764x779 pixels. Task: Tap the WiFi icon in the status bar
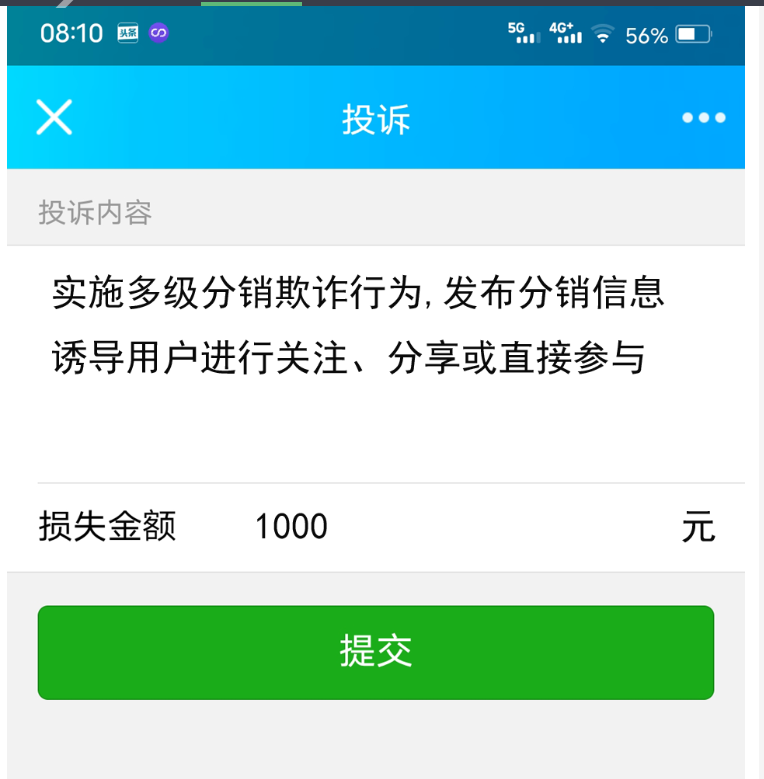tap(606, 34)
